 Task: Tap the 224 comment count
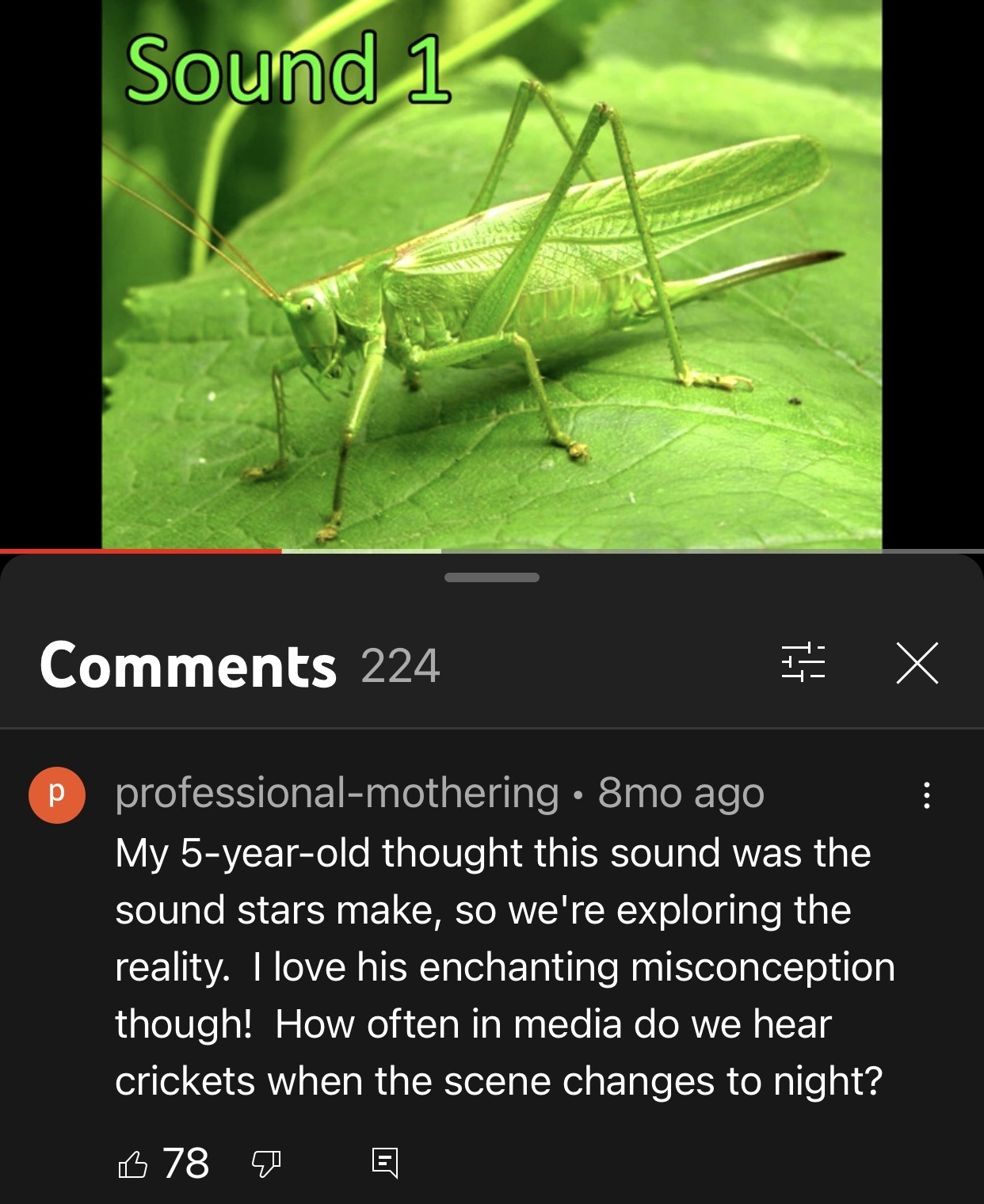coord(398,668)
